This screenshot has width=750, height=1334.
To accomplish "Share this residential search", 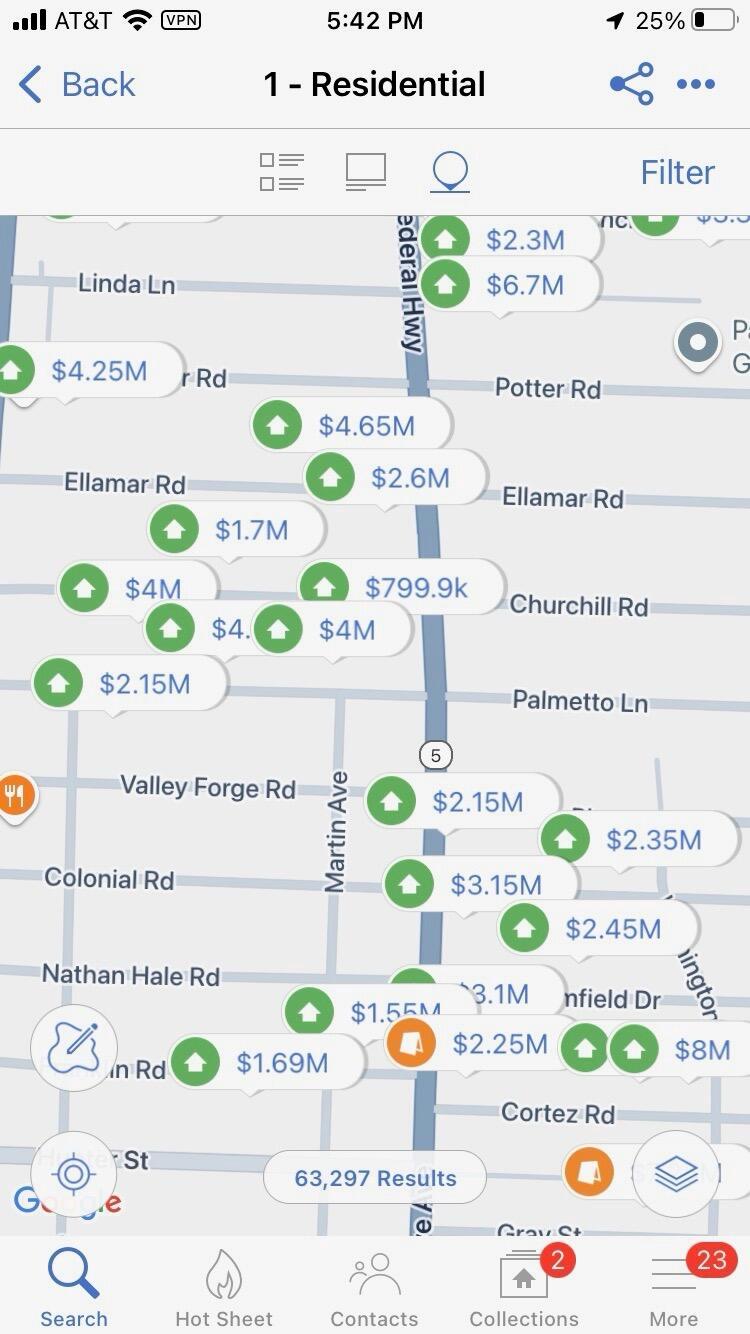I will click(632, 85).
